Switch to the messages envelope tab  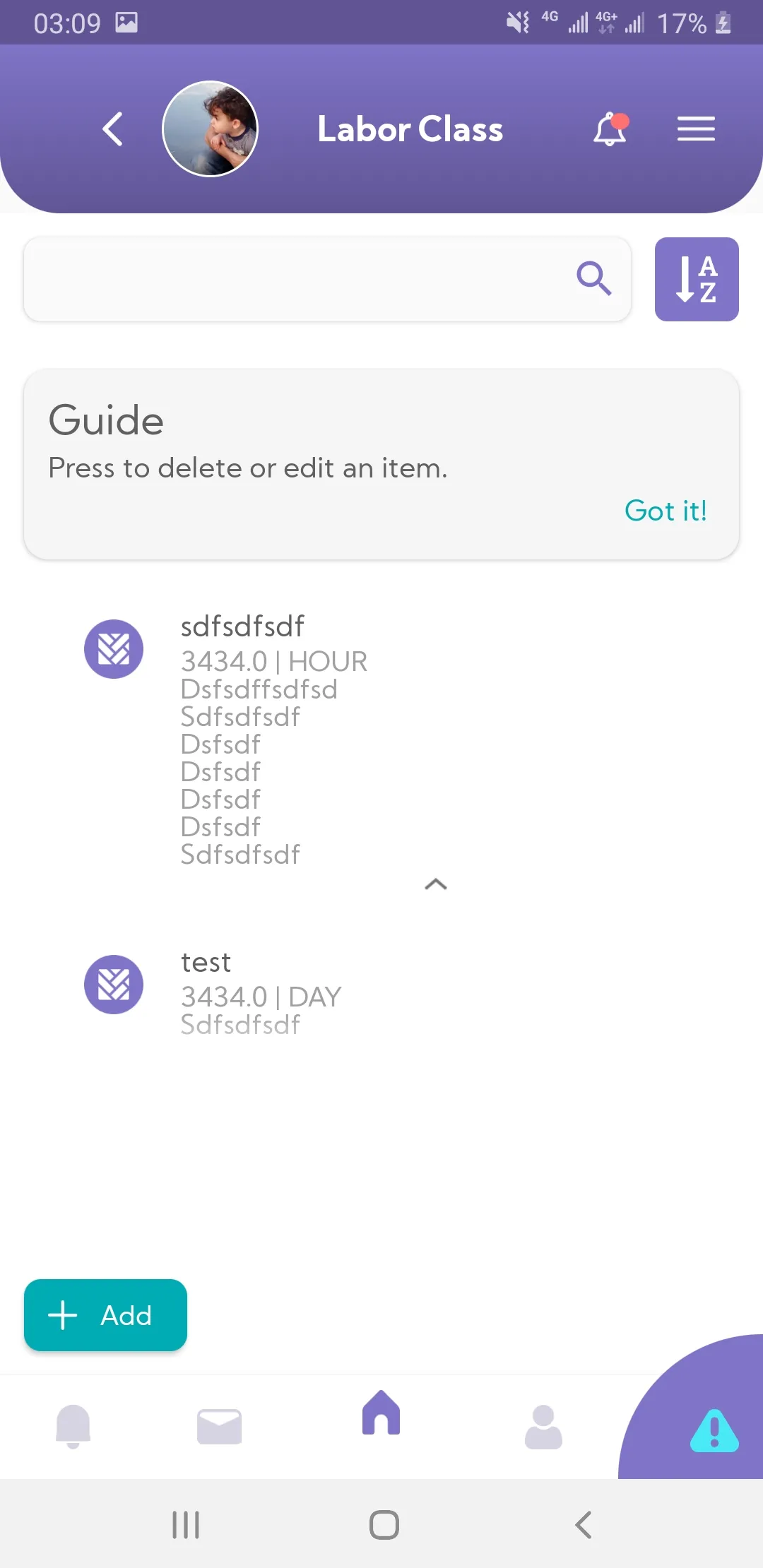[x=219, y=1426]
